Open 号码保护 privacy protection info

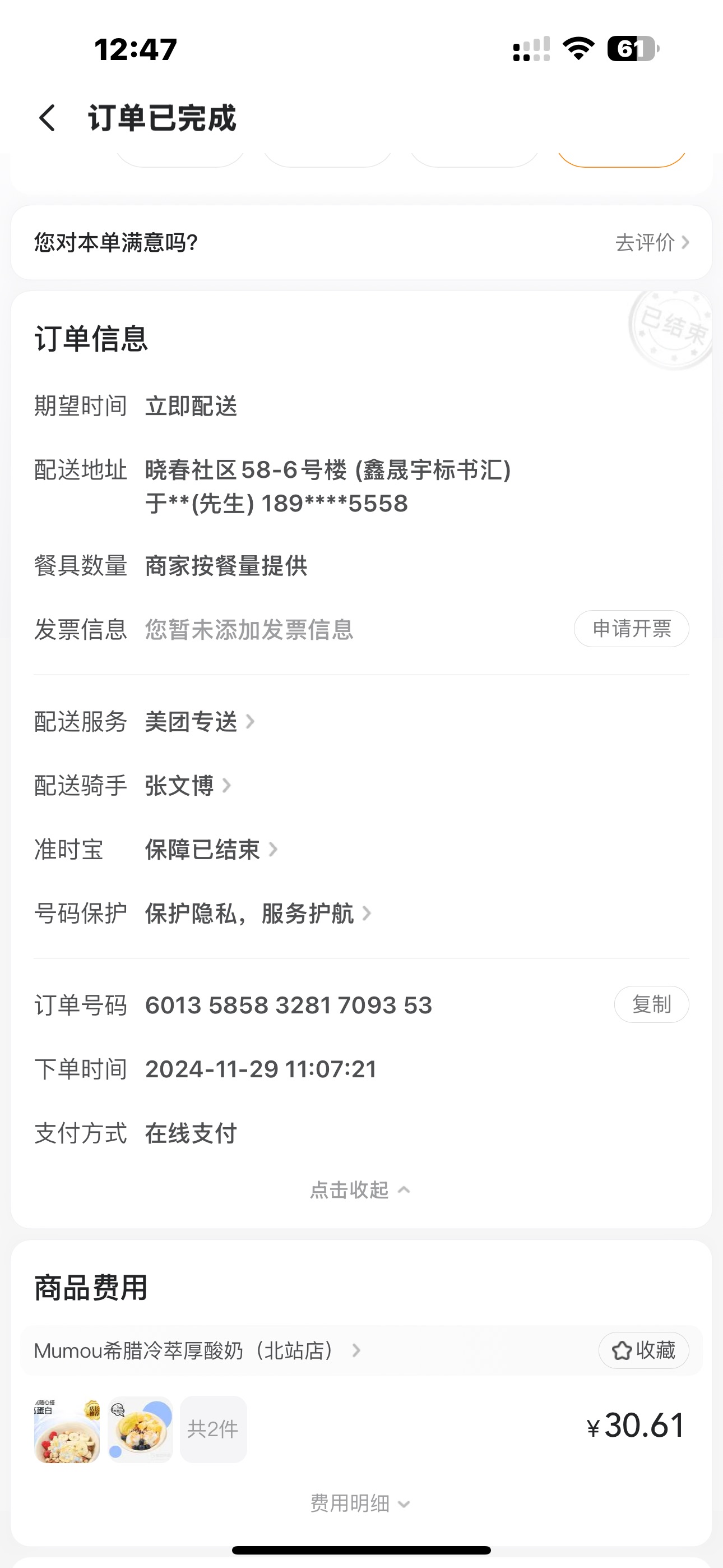click(x=257, y=914)
